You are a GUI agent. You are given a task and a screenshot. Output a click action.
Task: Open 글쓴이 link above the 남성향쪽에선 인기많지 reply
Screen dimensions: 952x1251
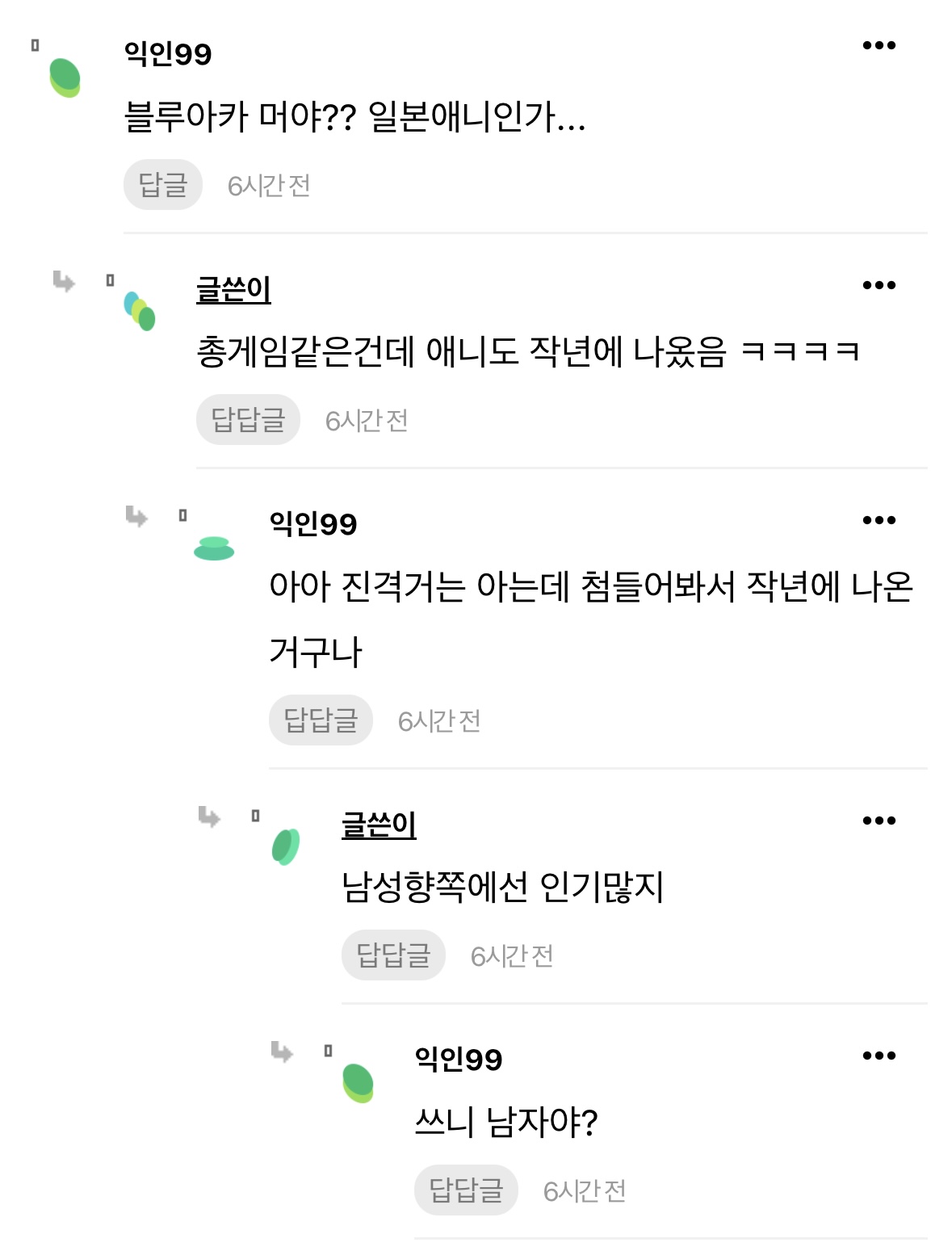pos(379,825)
